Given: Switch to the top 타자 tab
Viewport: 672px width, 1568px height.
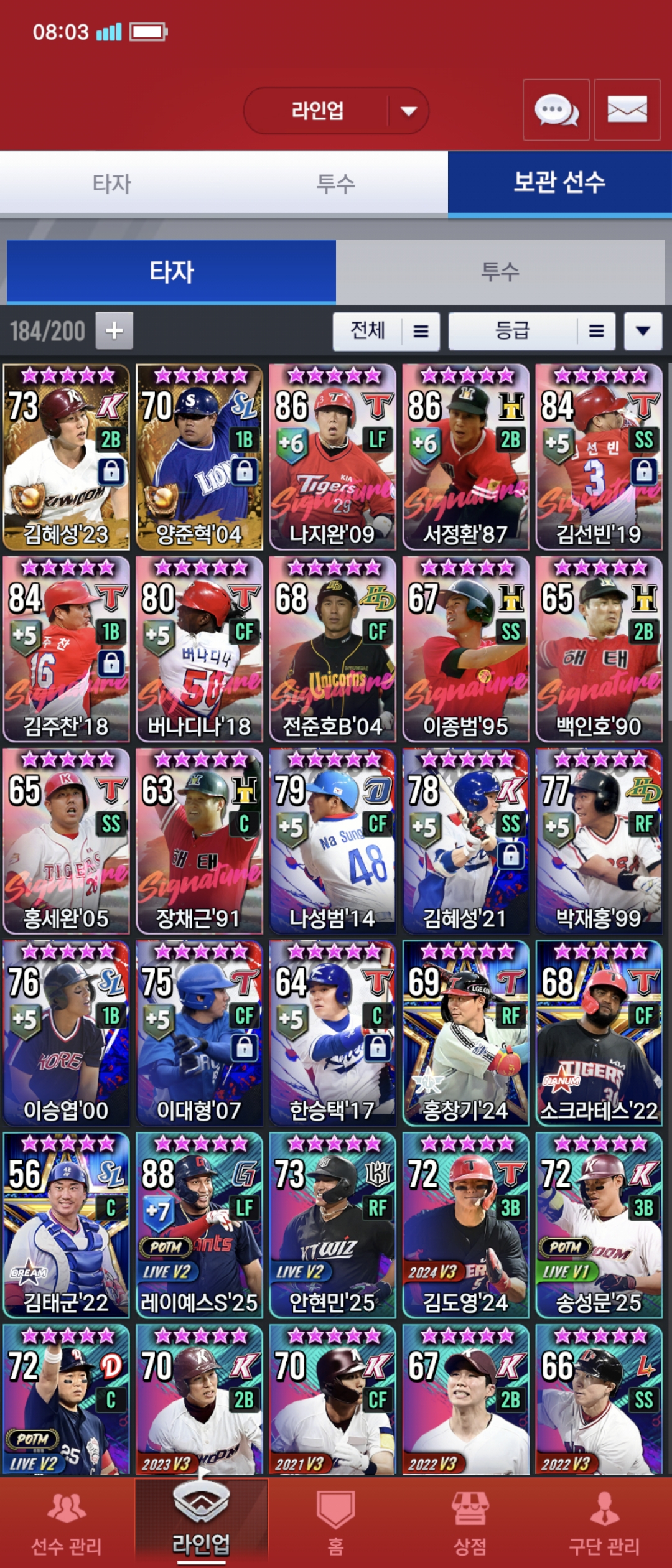Looking at the screenshot, I should [x=112, y=184].
